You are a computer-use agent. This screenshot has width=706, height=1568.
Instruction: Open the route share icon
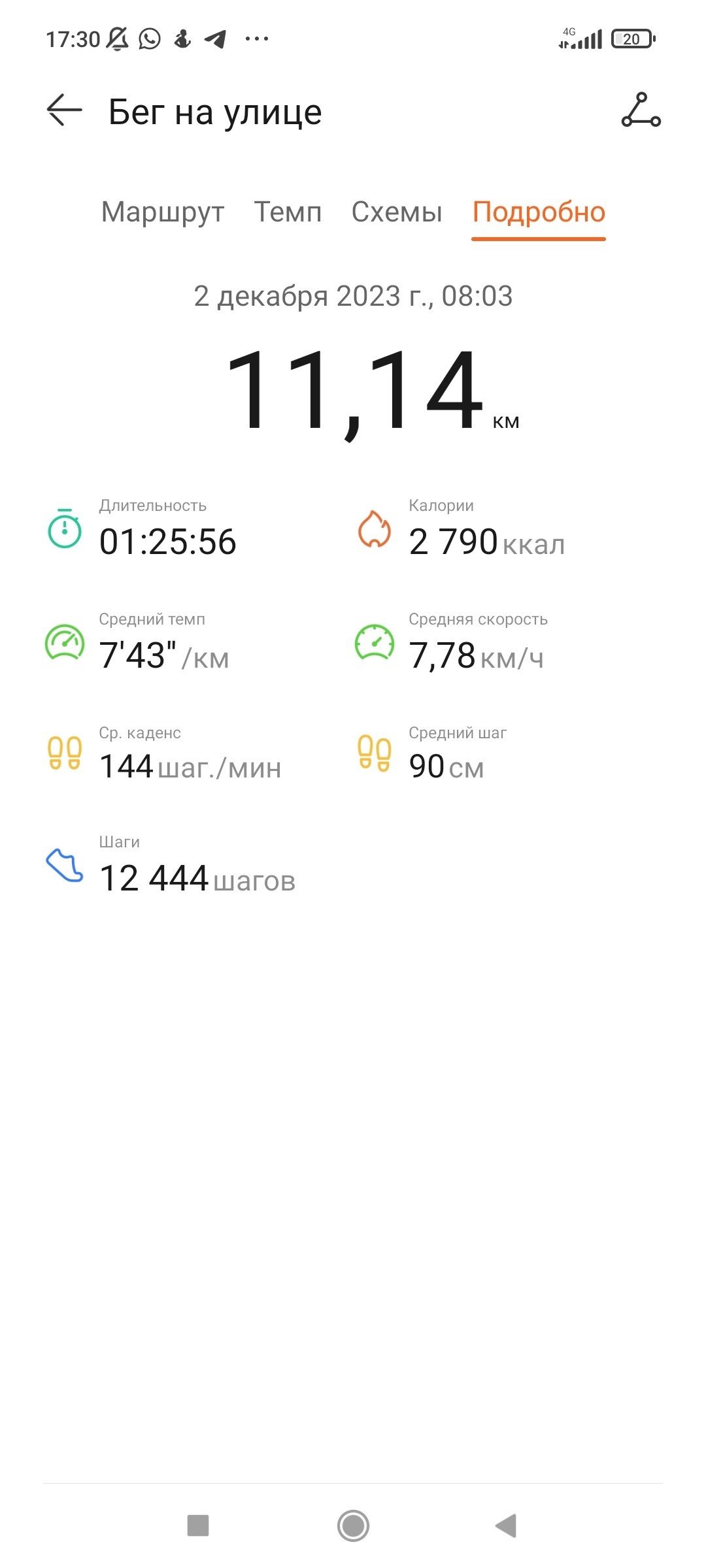click(x=641, y=110)
